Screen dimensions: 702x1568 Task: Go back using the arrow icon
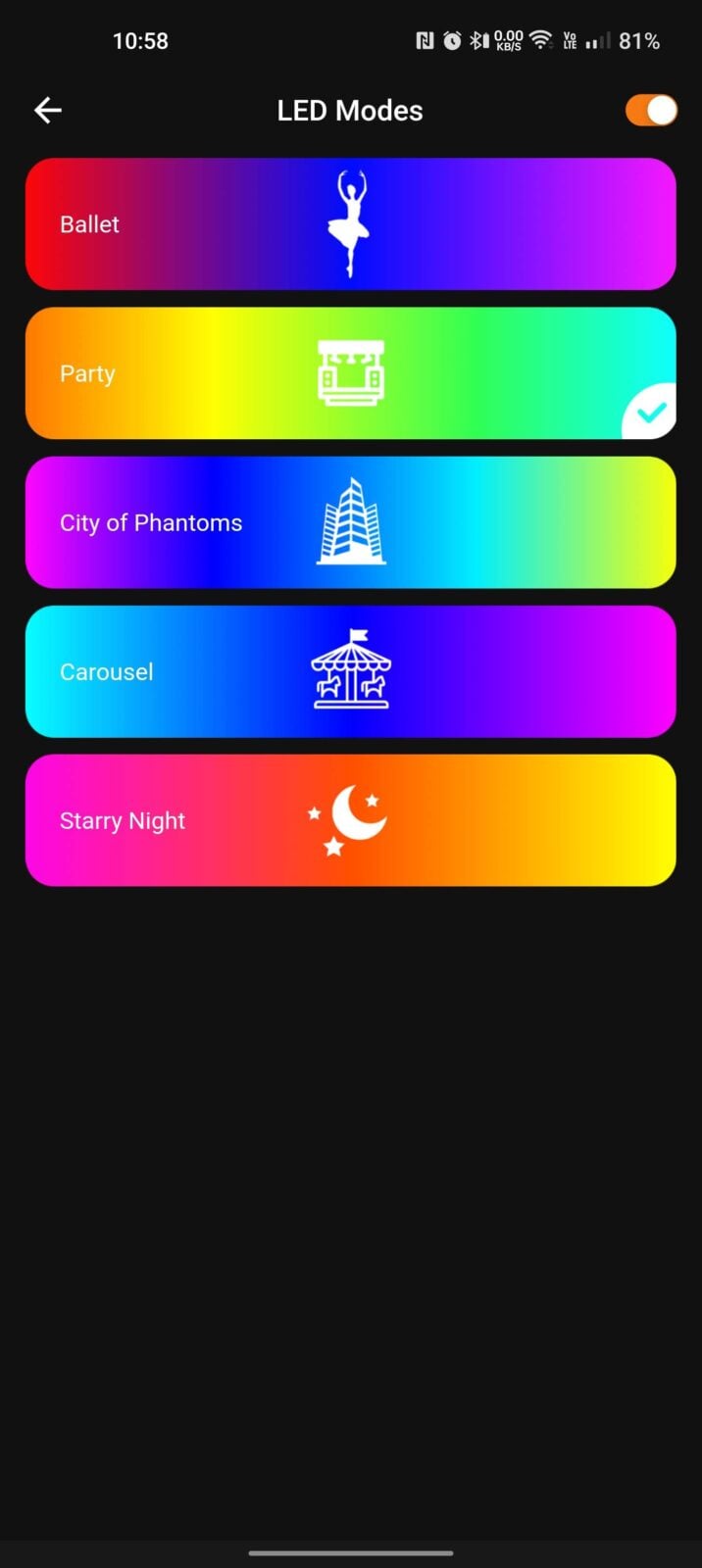pyautogui.click(x=48, y=111)
